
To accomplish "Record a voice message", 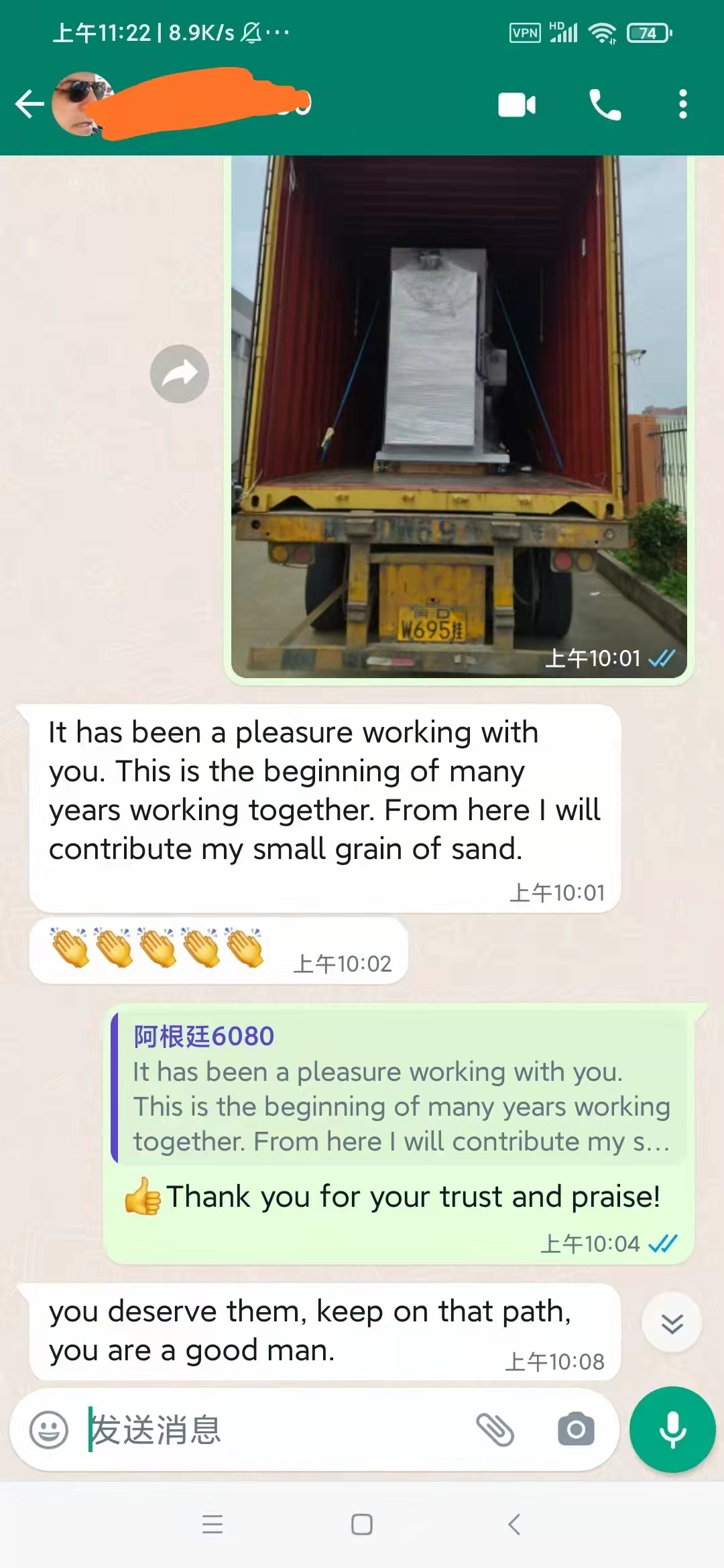I will point(672,1429).
